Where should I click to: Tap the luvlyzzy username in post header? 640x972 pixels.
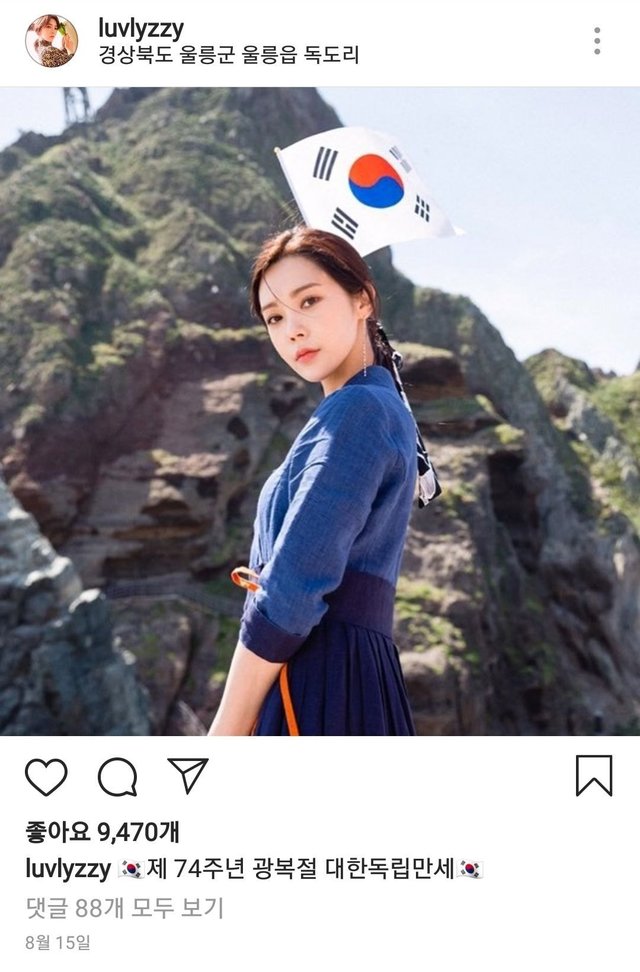click(x=141, y=29)
